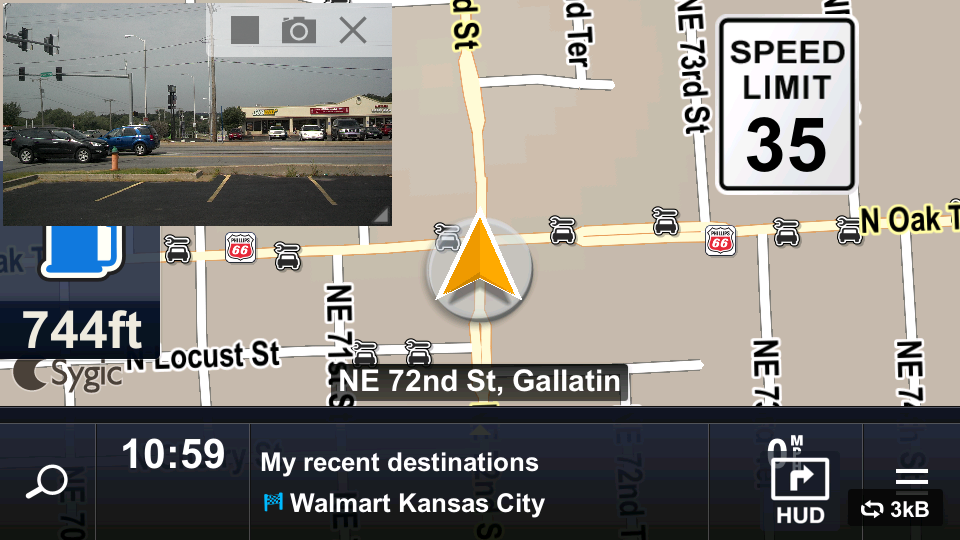
Task: Open Walmart Kansas City recent destination
Action: pos(417,503)
